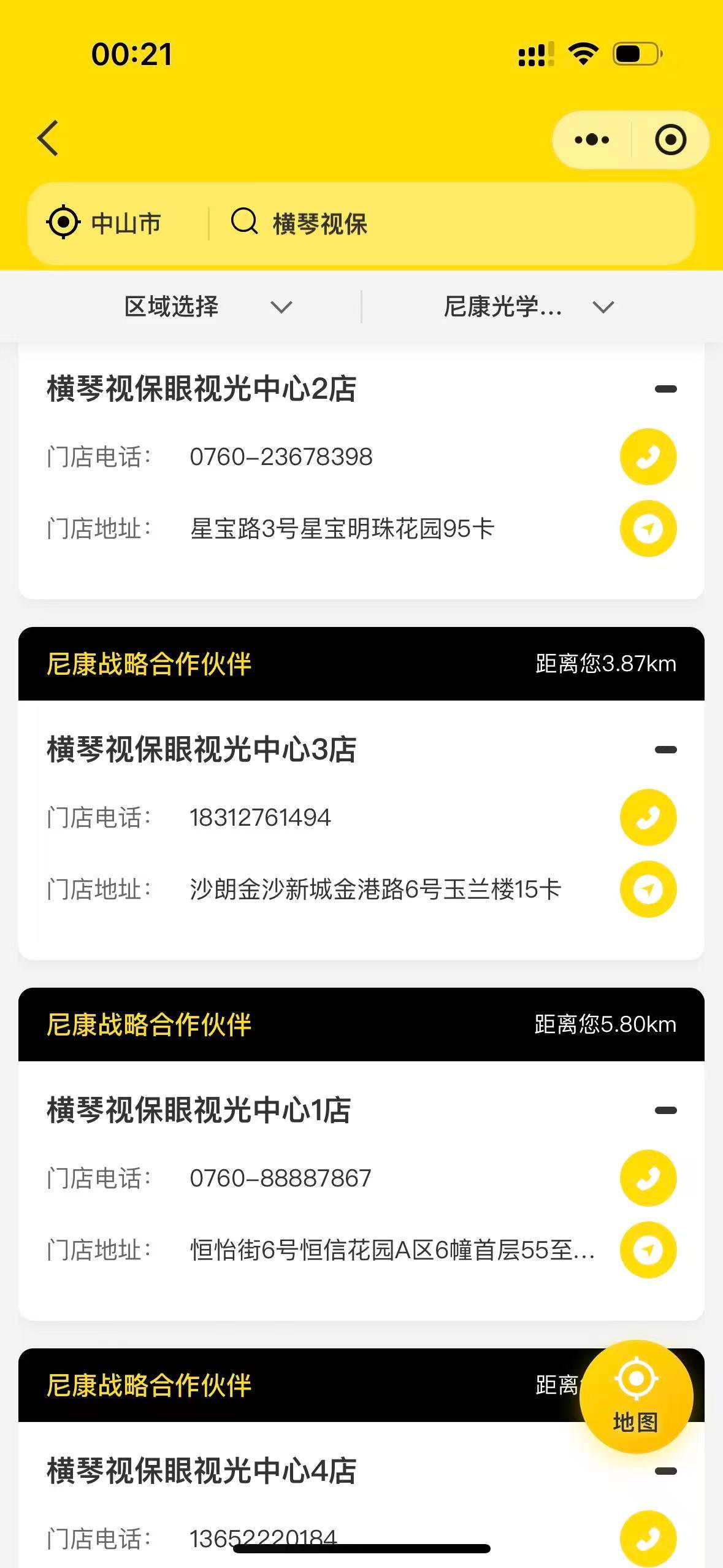Call 横琴视保眼视光中心4店 at 13652220184
The image size is (723, 1568).
tap(648, 1537)
